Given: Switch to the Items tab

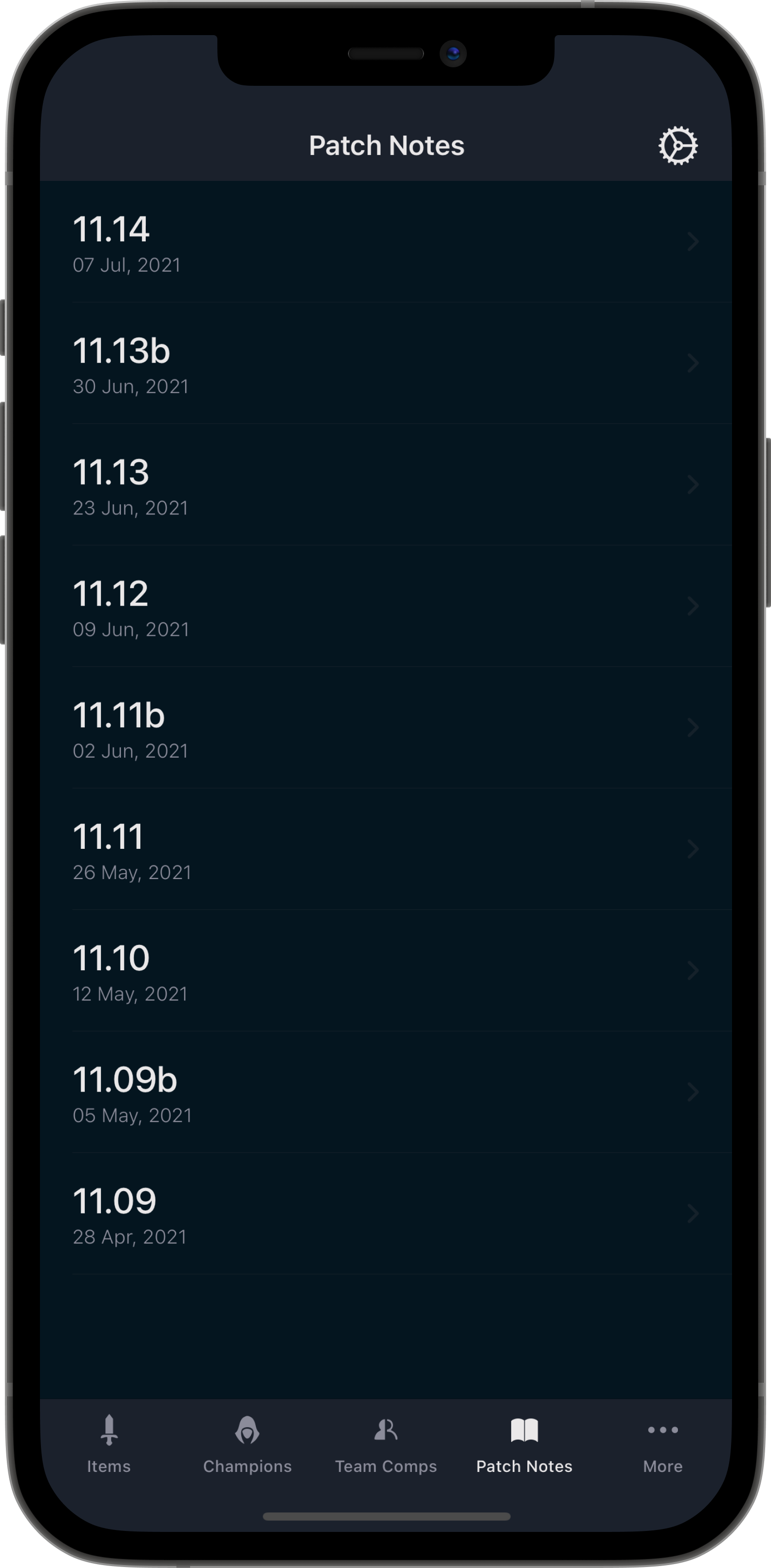Looking at the screenshot, I should click(109, 1445).
